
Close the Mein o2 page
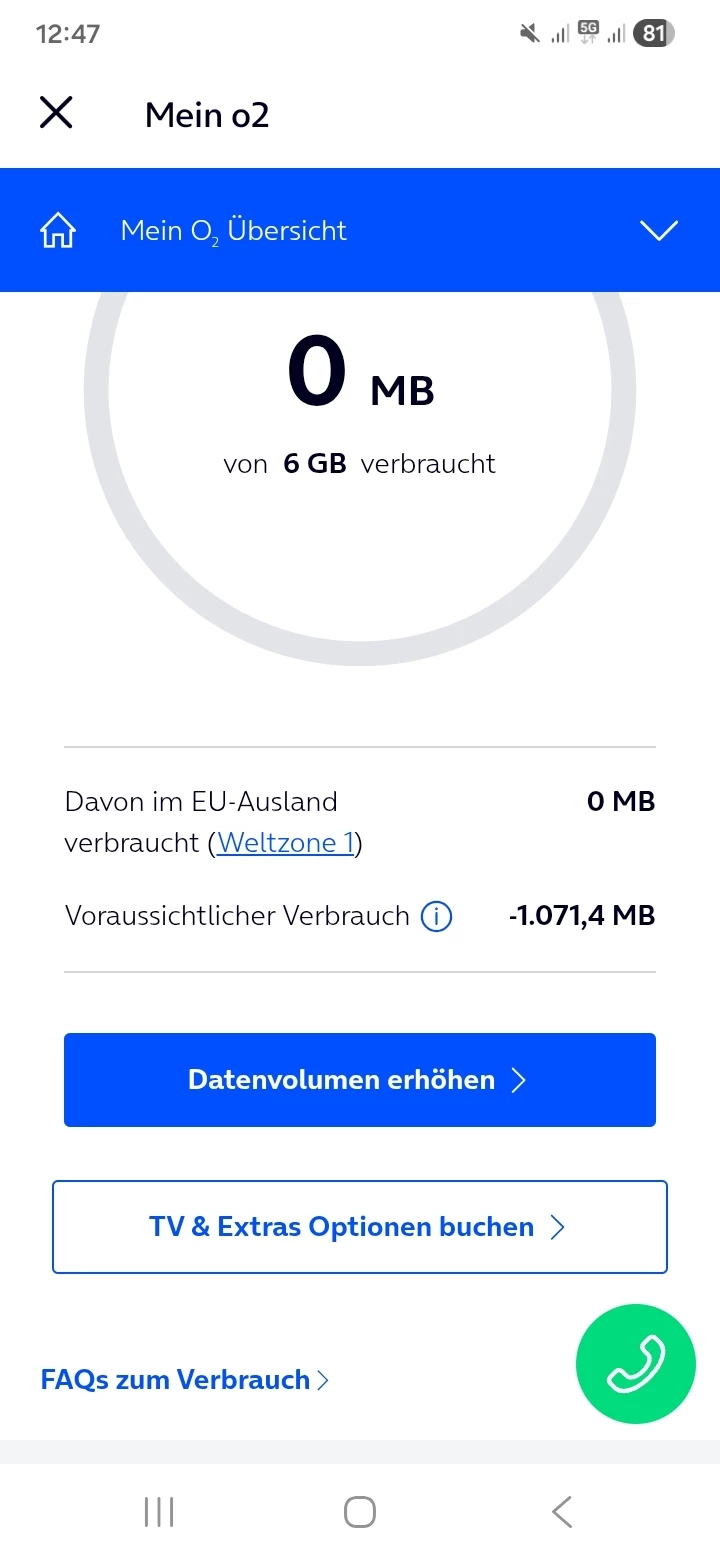(56, 113)
